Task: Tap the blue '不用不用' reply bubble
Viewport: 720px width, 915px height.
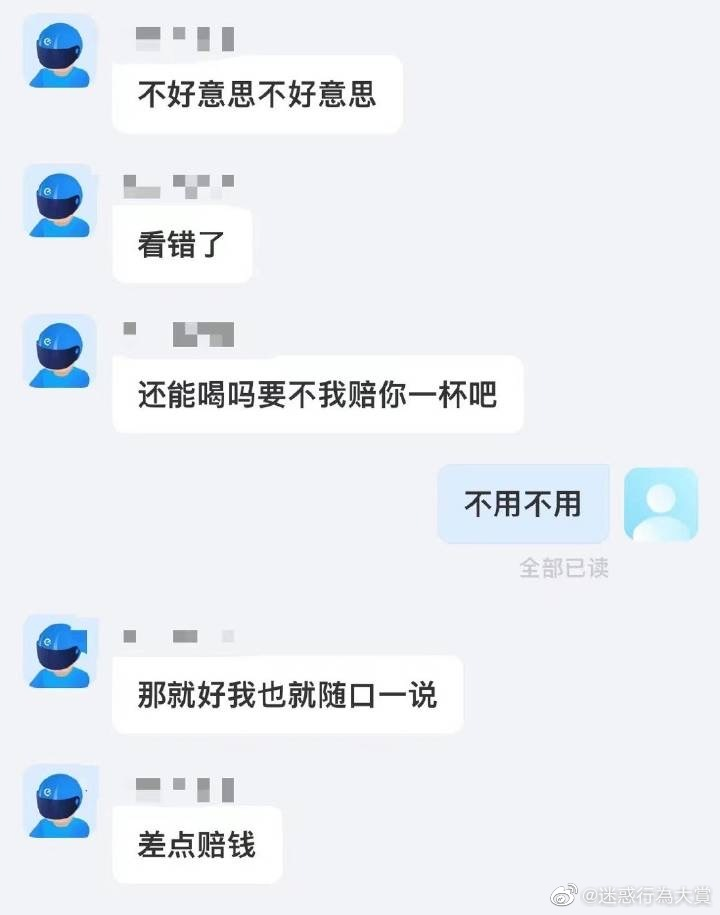Action: (523, 504)
